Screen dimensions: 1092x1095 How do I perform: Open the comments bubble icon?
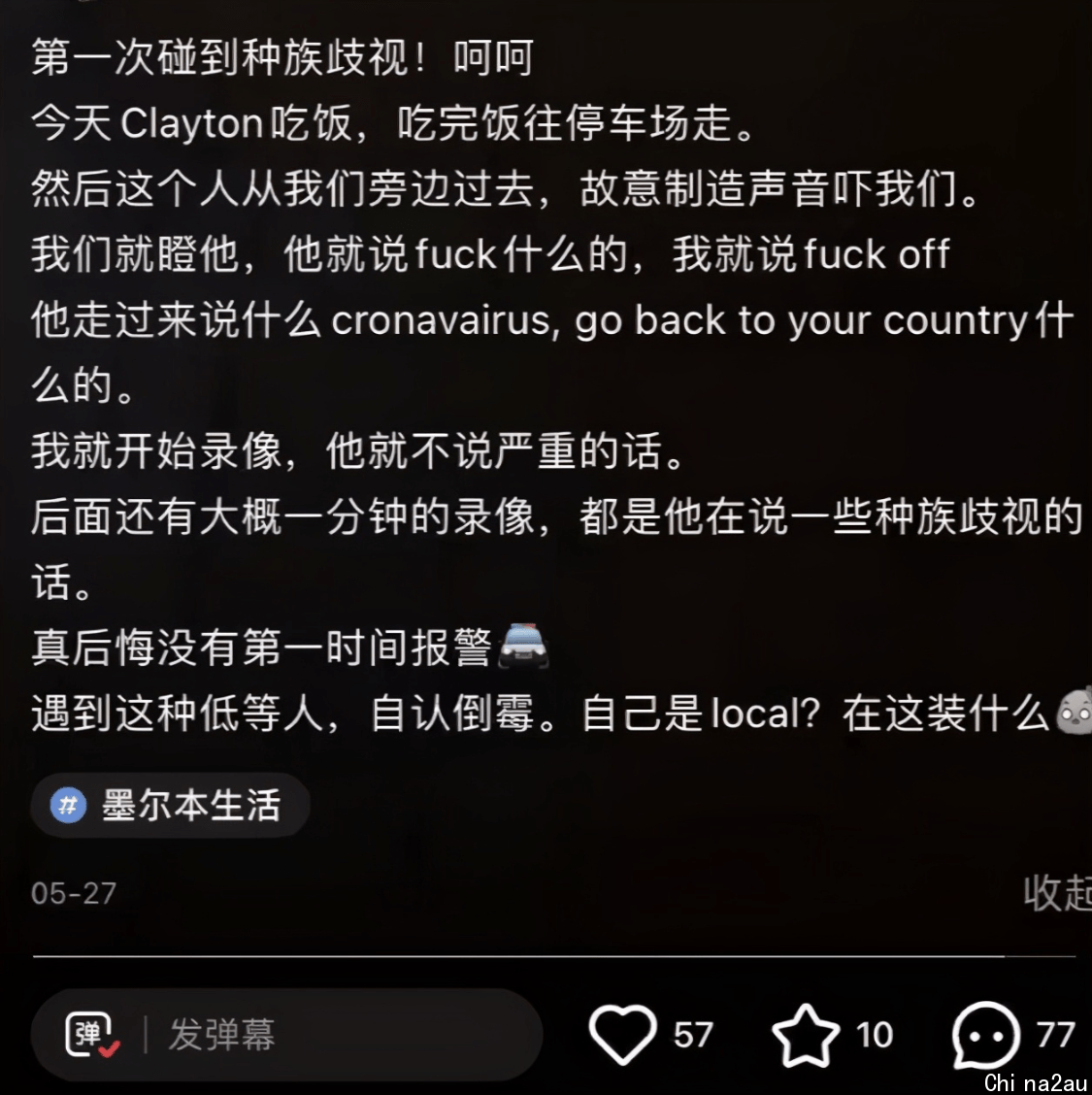(985, 1035)
